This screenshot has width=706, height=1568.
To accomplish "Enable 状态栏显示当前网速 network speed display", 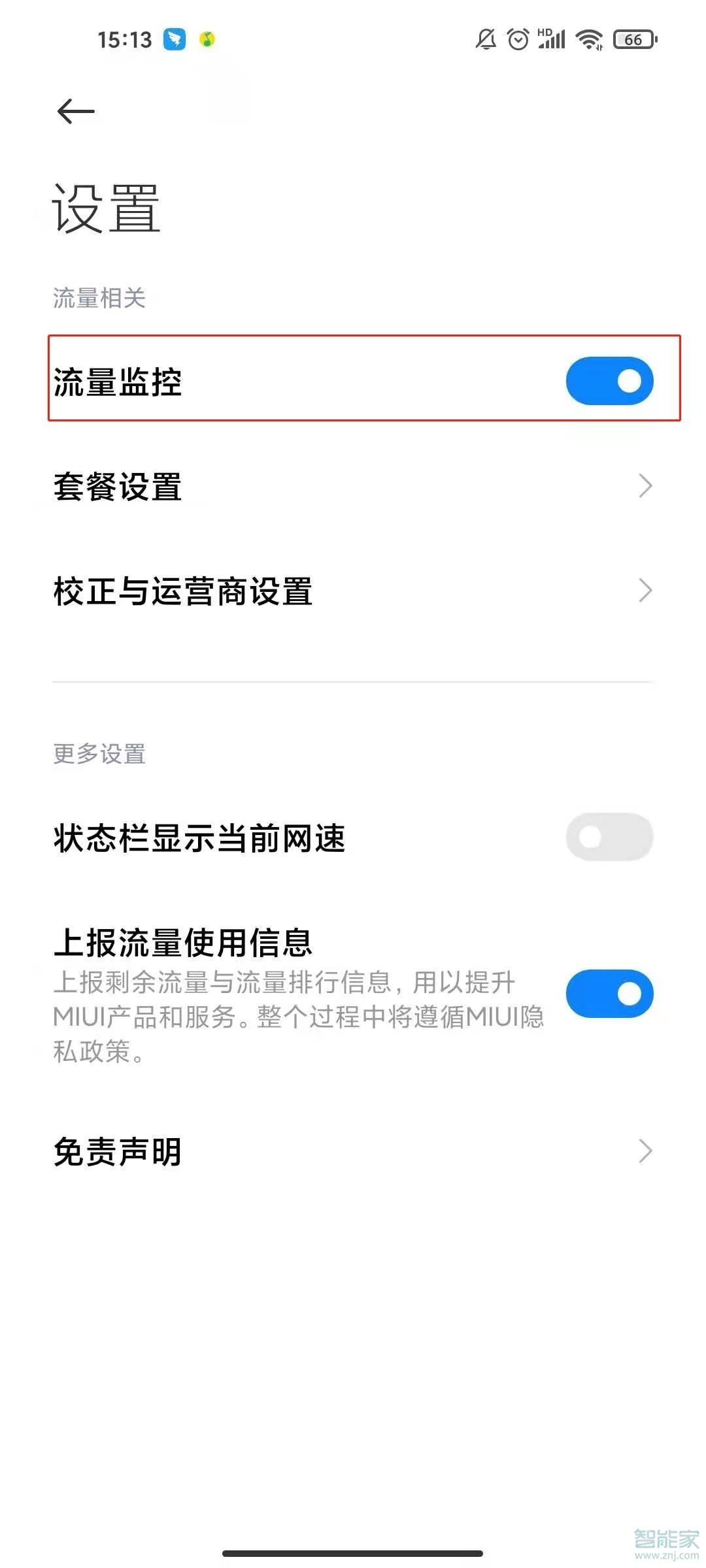I will (x=609, y=837).
